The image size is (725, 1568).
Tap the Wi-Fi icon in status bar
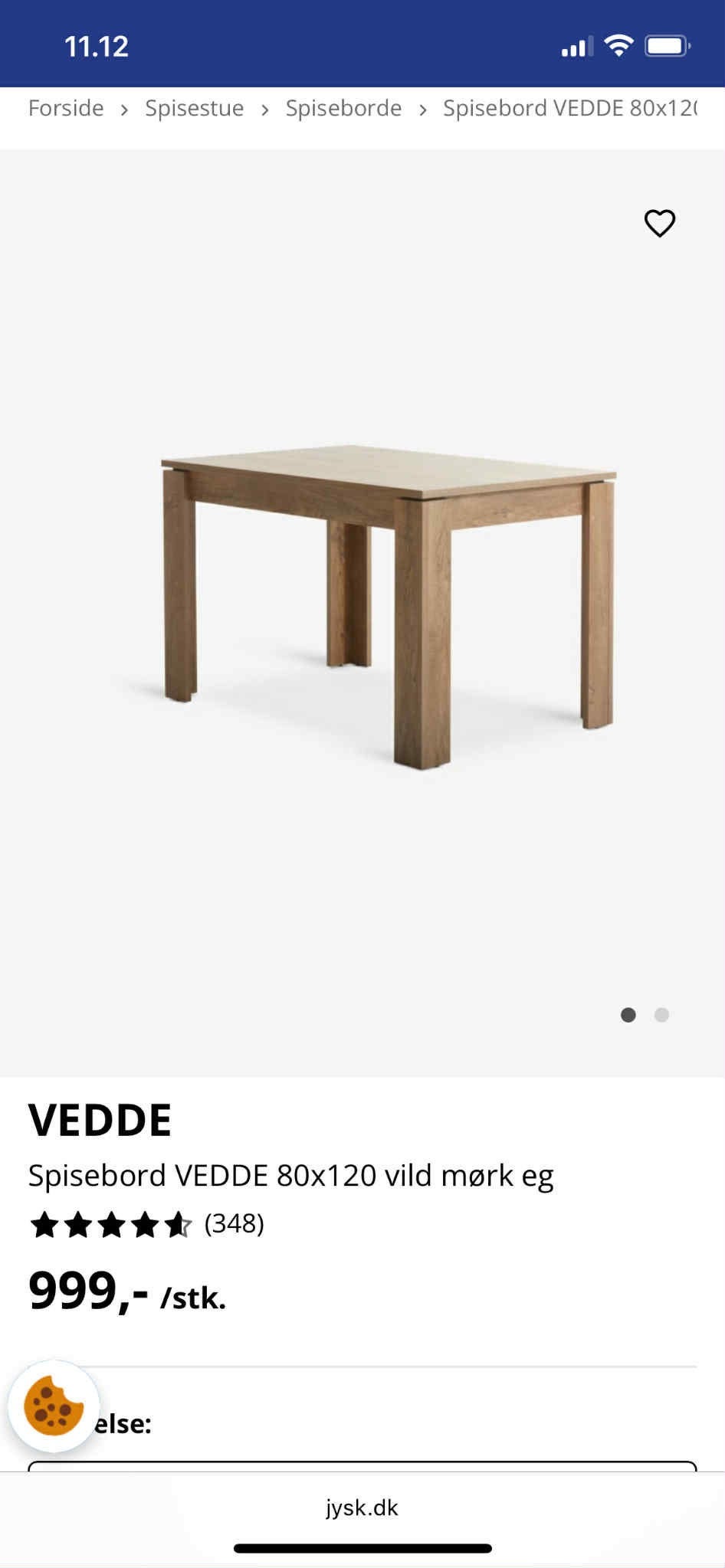pos(618,46)
